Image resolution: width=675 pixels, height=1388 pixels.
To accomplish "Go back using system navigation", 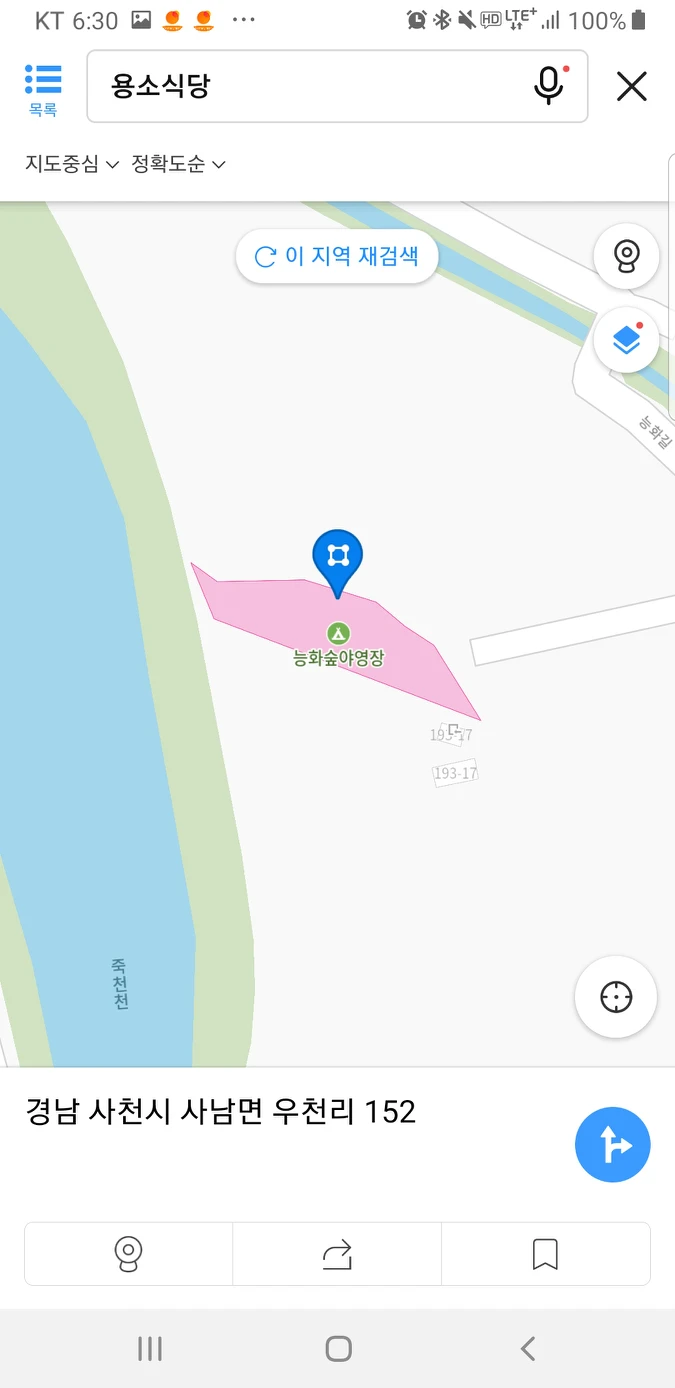I will coord(528,1348).
